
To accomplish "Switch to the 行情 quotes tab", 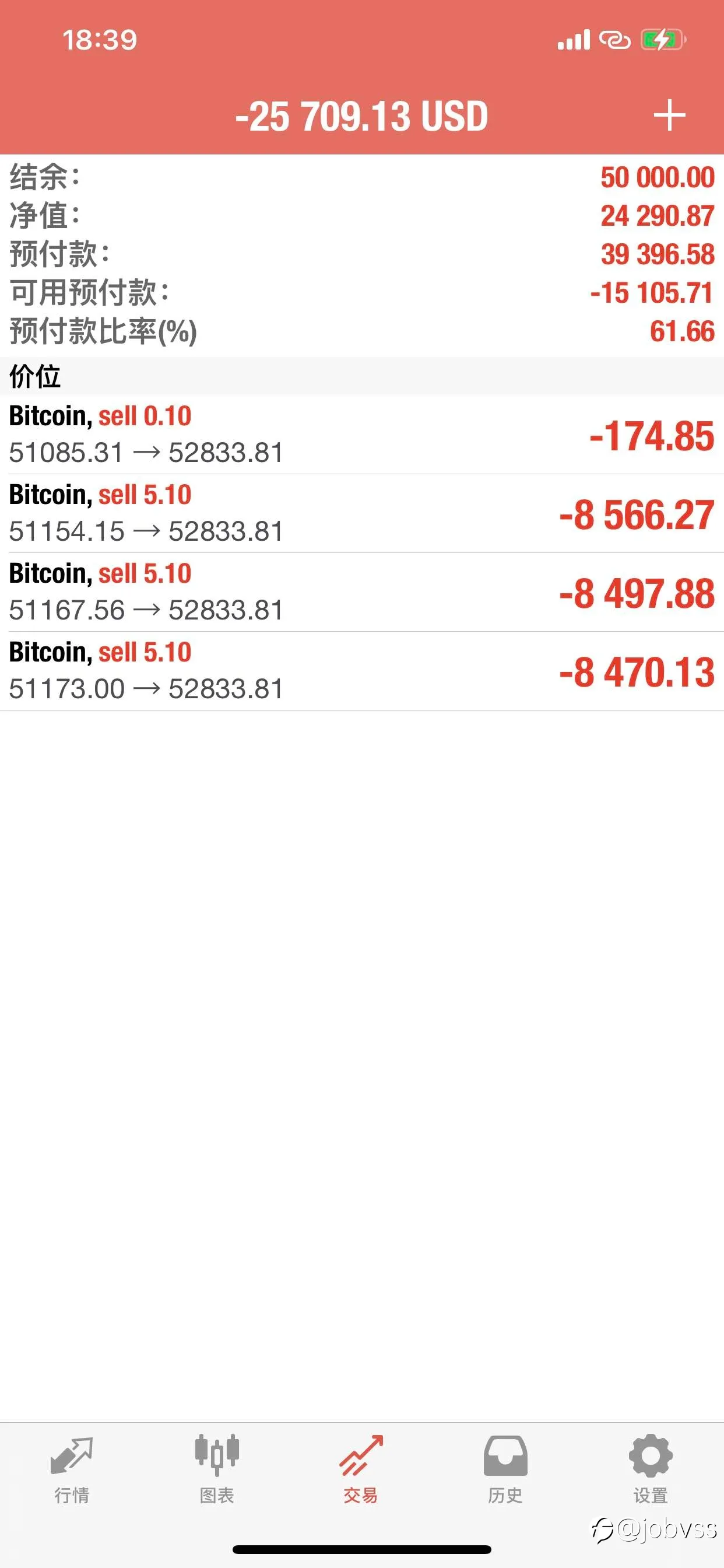I will (72, 1469).
